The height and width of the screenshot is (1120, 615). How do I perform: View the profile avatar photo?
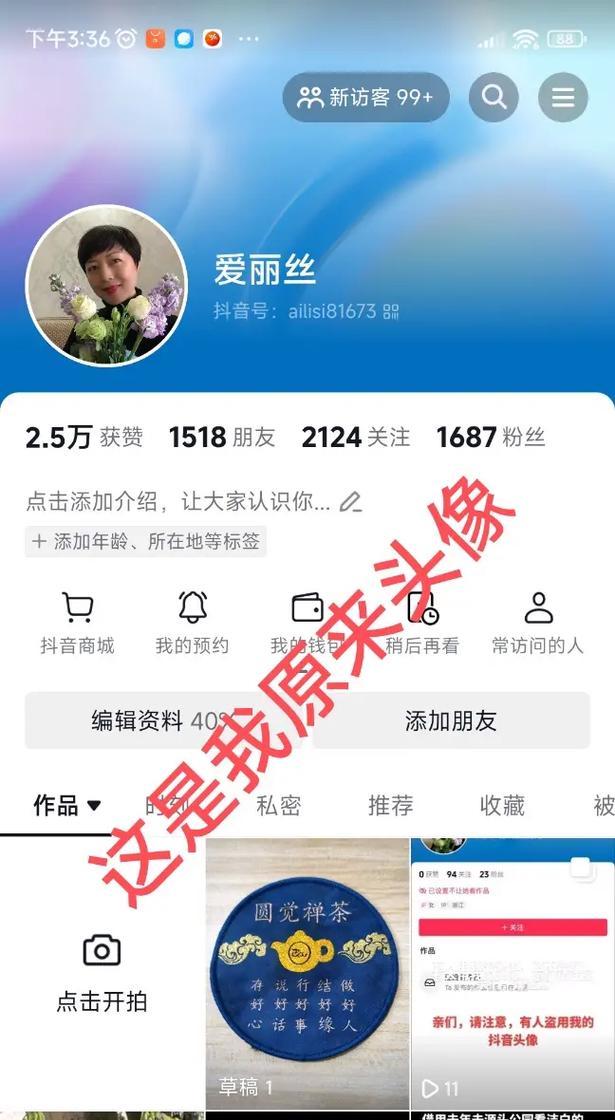tap(106, 285)
